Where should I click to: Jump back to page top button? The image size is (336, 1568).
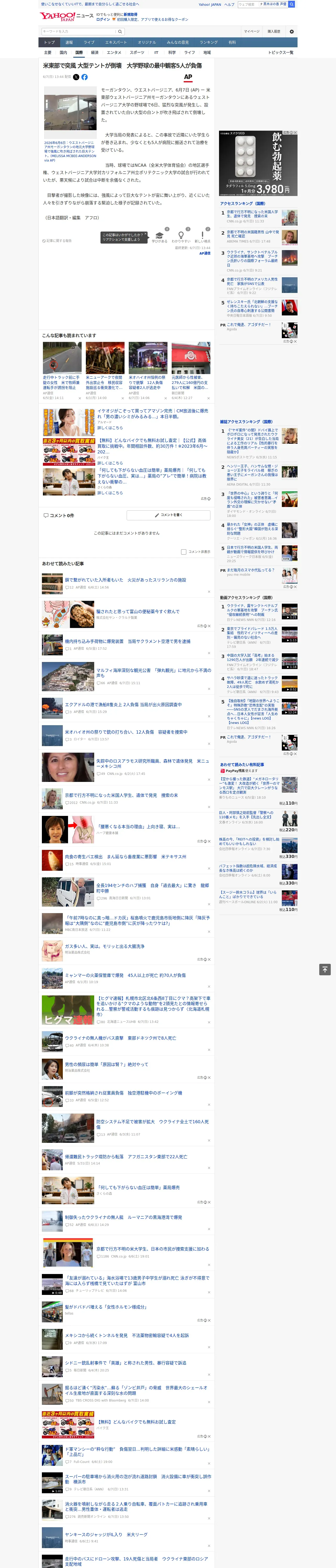325,969
